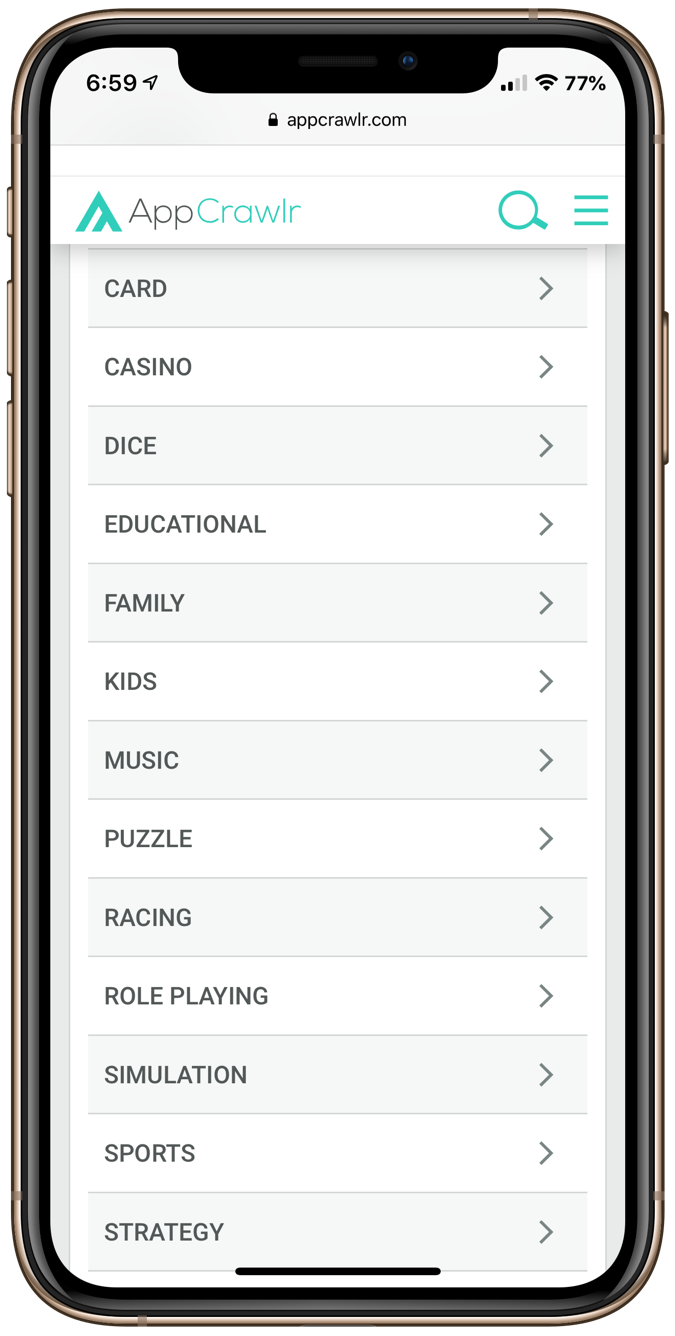View the Family category

click(337, 603)
